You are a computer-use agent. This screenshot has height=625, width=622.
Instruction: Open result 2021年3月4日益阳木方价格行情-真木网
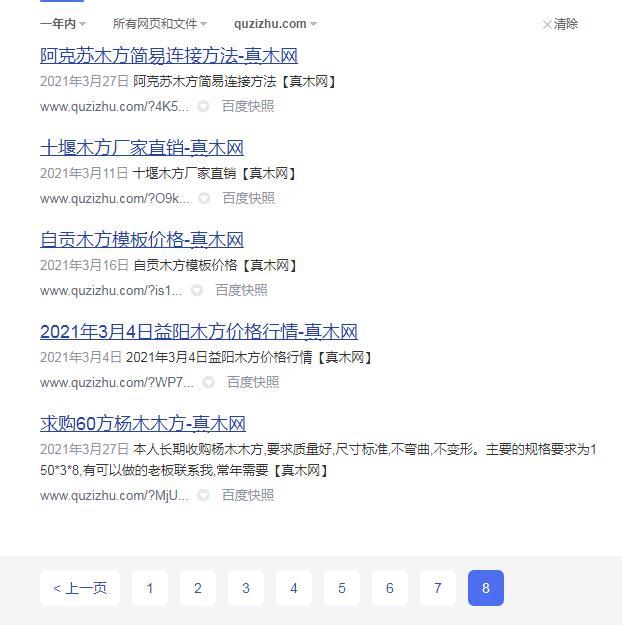coord(198,332)
